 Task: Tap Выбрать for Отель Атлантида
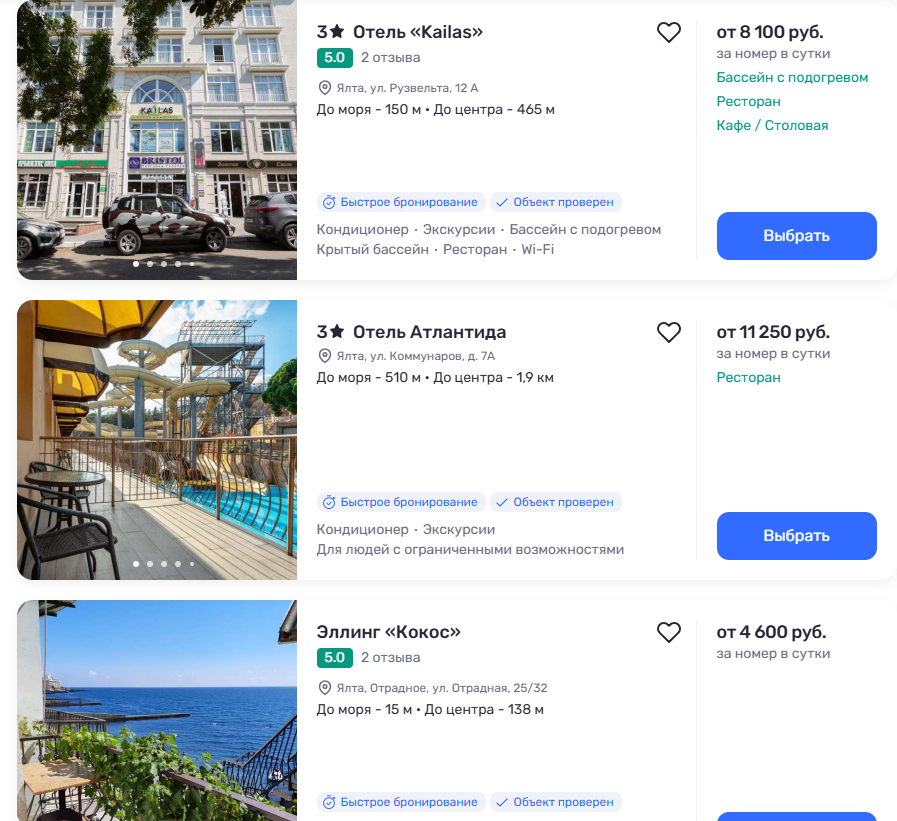pos(796,536)
